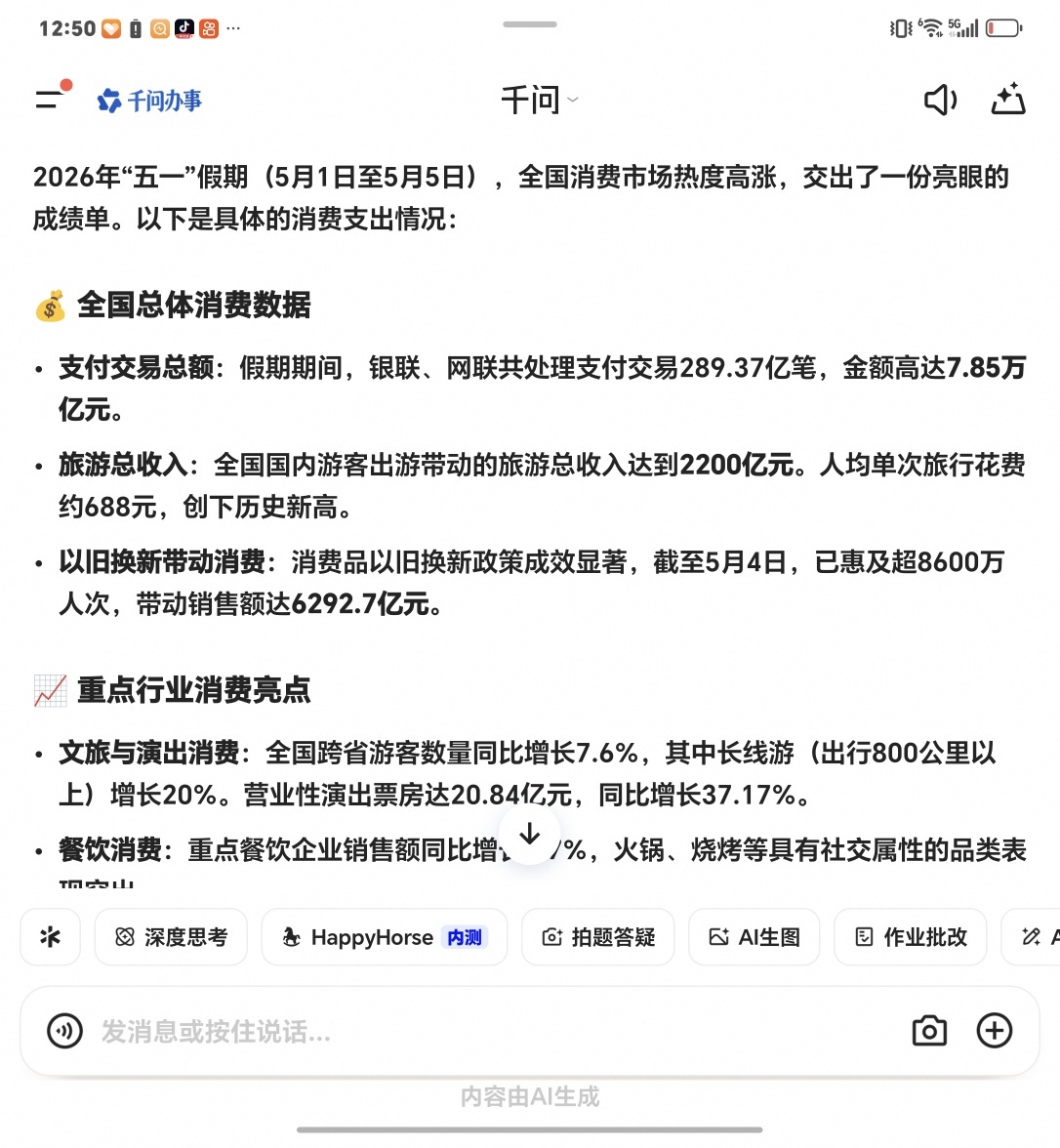
Task: Jump to bottom with down arrow
Action: coord(529,834)
